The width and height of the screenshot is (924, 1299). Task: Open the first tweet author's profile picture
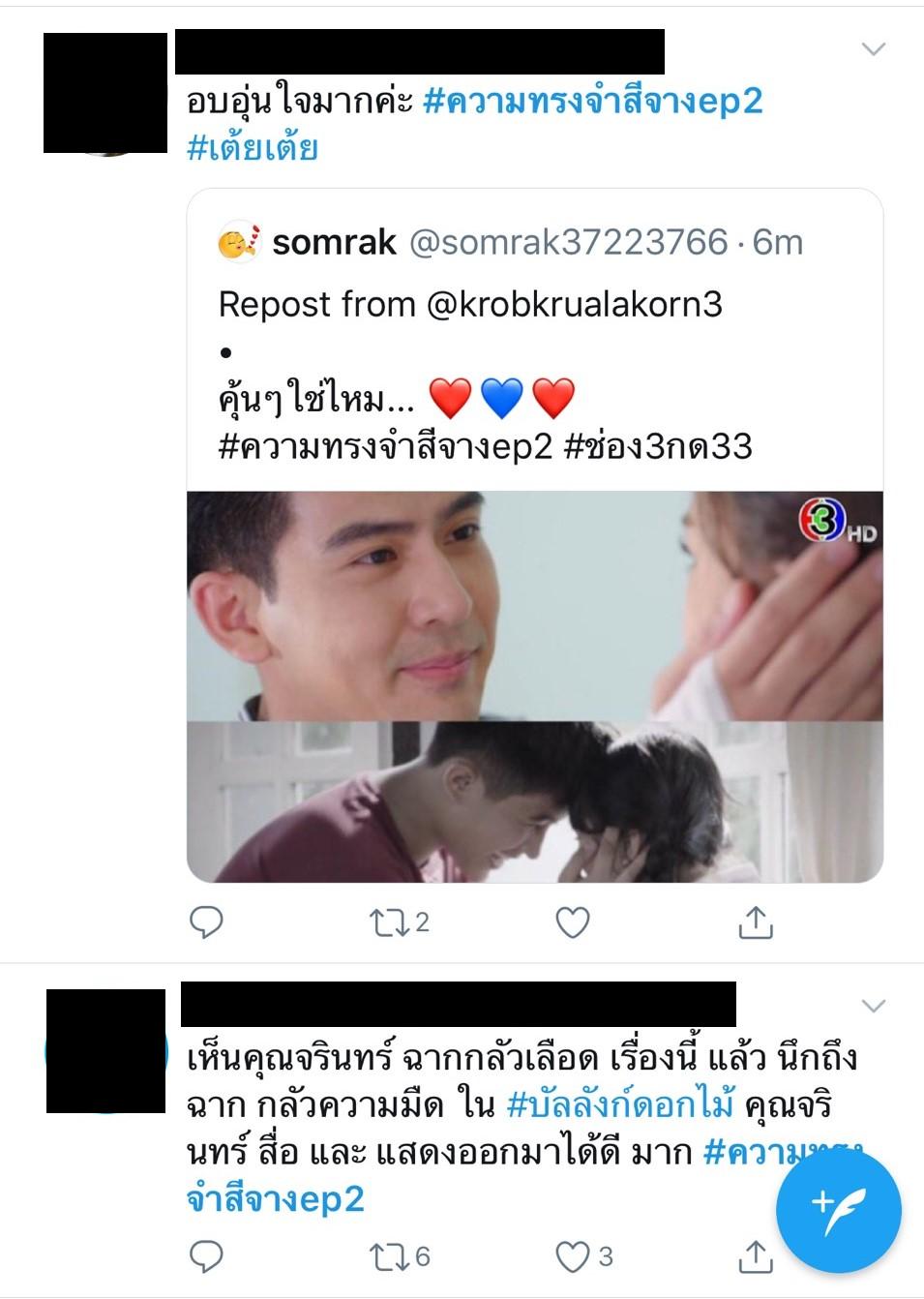(x=105, y=93)
